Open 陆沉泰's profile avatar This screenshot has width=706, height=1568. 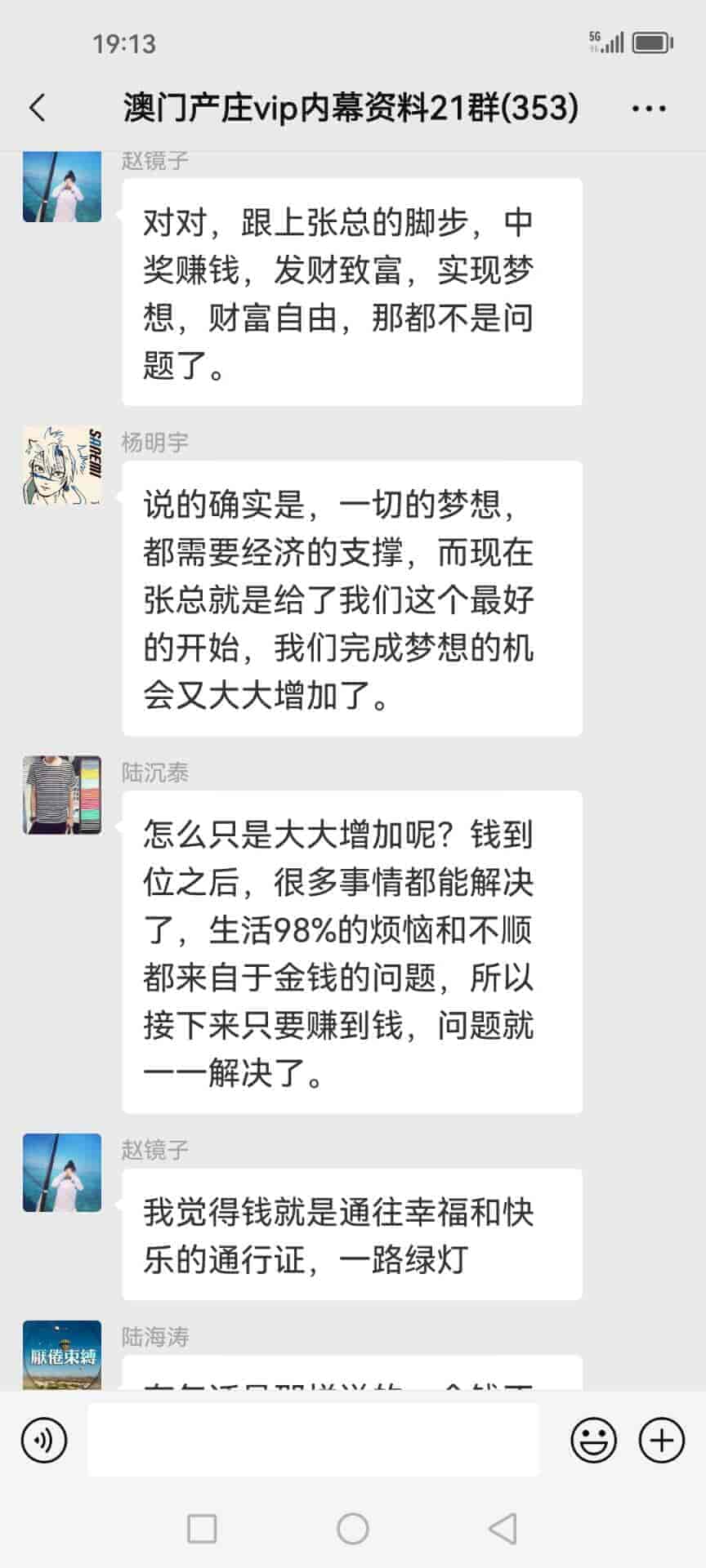(62, 795)
